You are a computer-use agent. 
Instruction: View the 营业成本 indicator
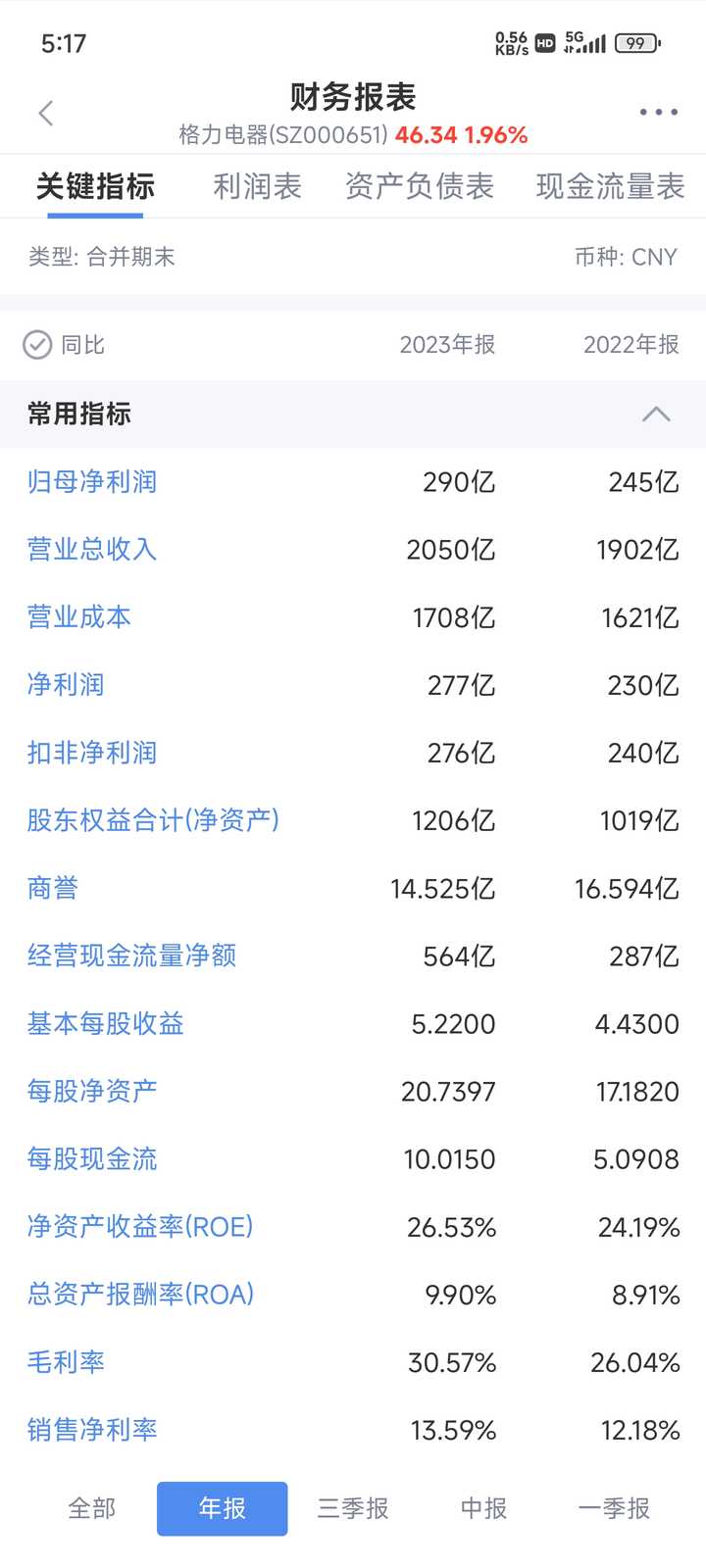click(x=78, y=616)
